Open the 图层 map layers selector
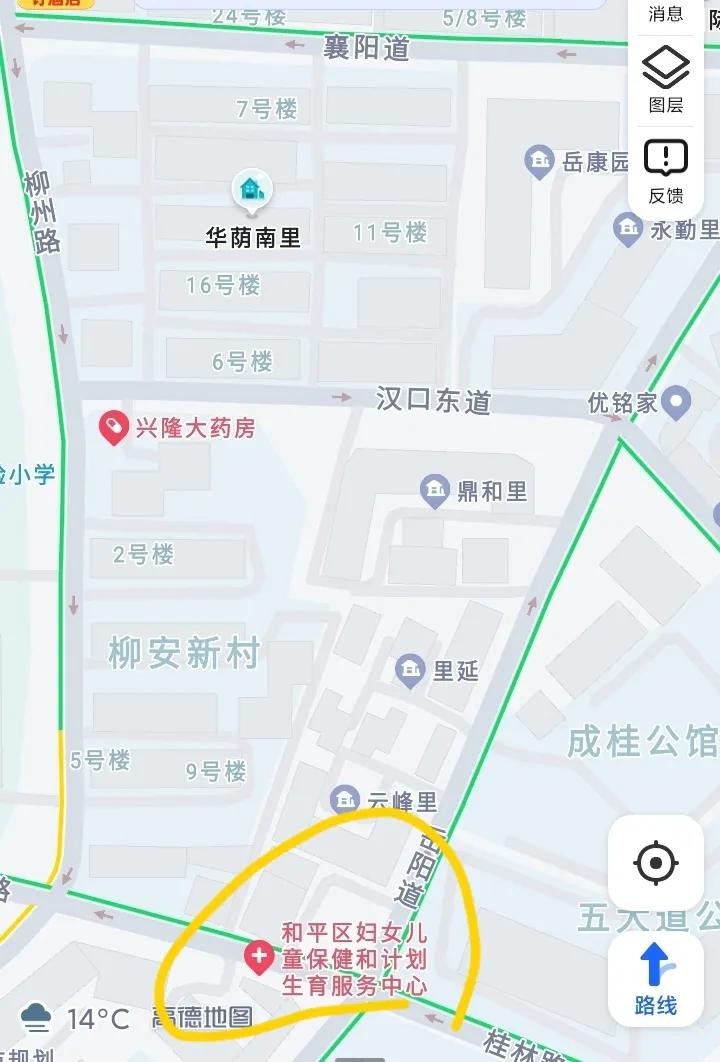This screenshot has width=720, height=1062. click(664, 80)
